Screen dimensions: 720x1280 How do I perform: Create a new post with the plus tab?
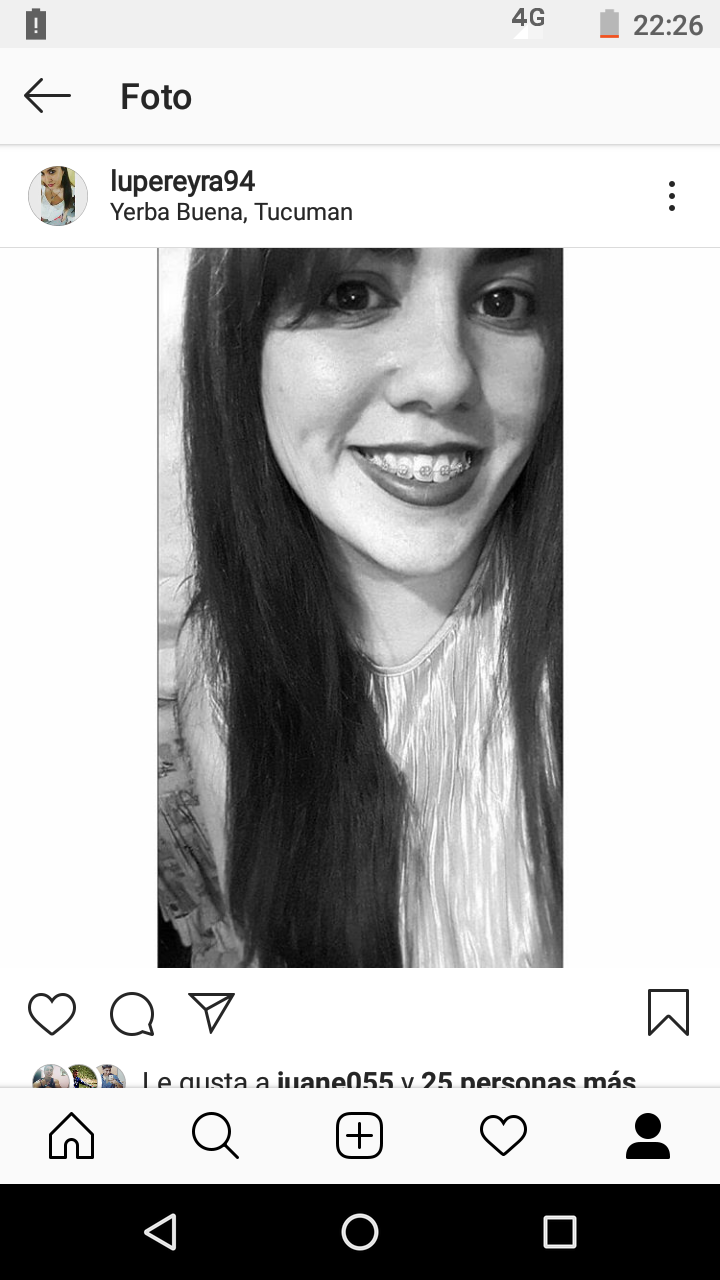(360, 1136)
